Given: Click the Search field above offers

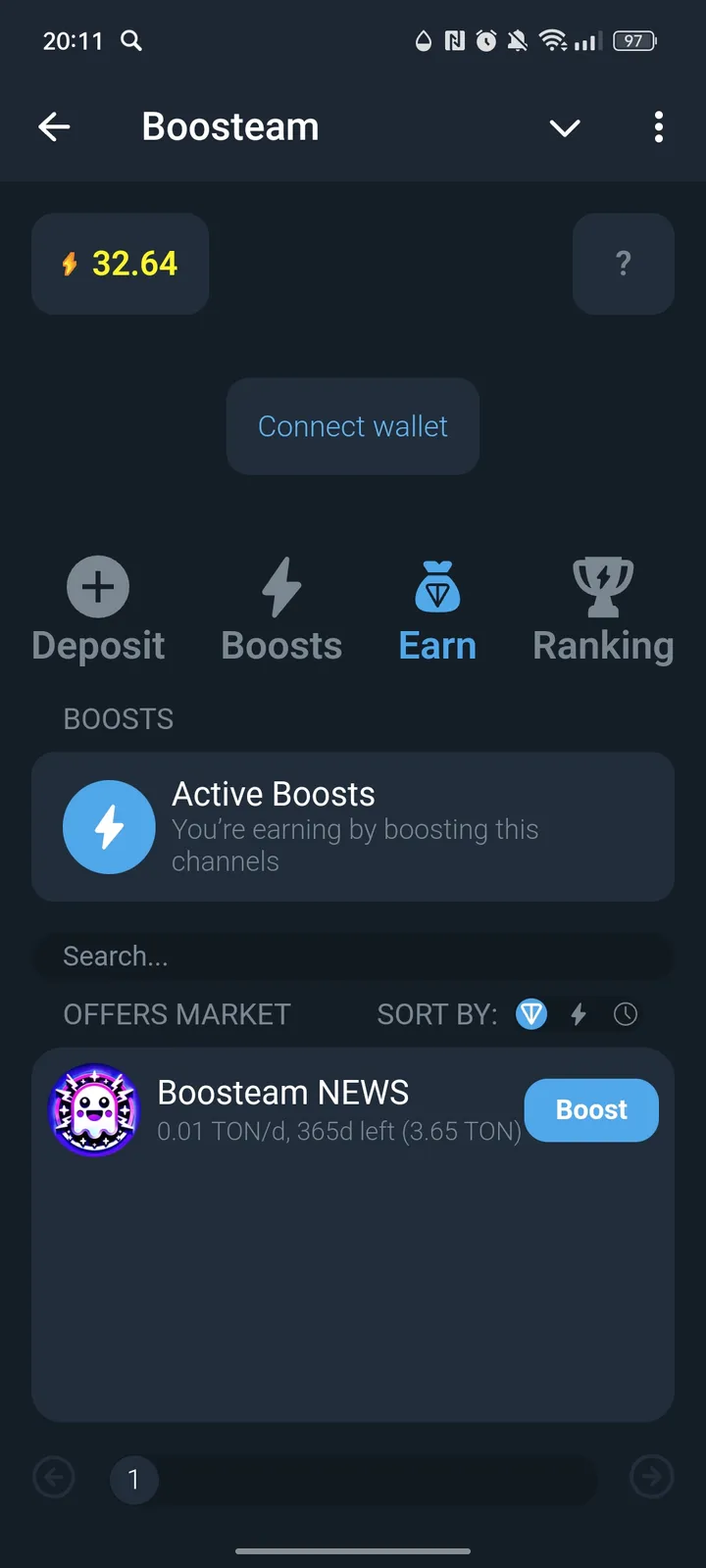Looking at the screenshot, I should pos(353,955).
